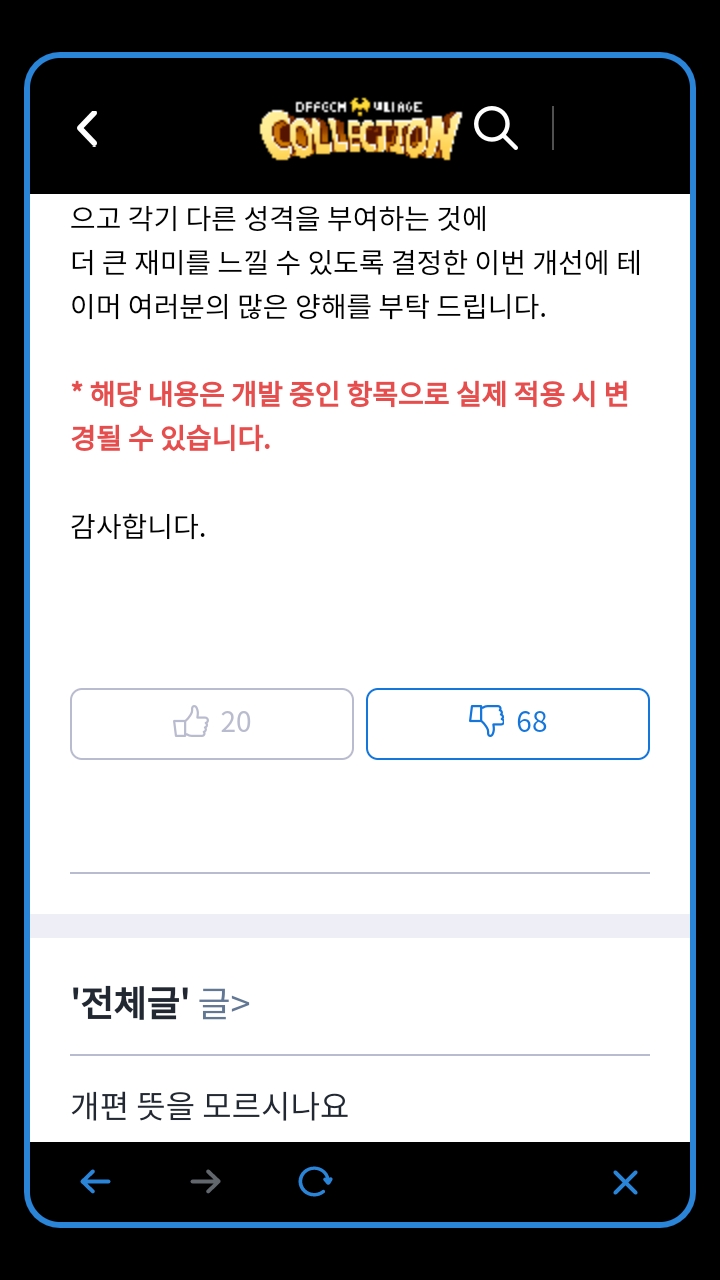Tap the thumbs down button showing 68

[508, 724]
